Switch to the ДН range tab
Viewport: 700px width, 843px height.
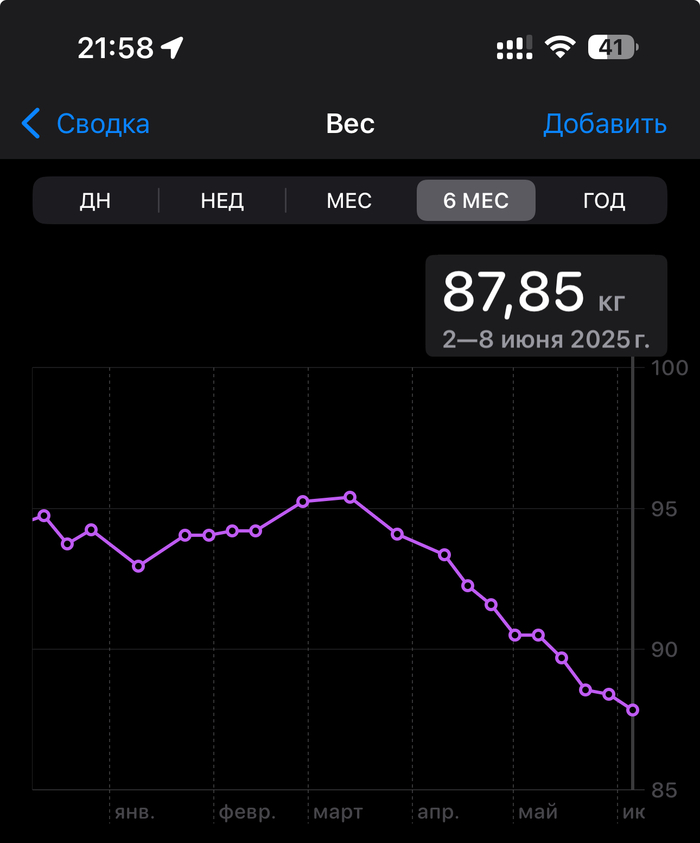pos(96,201)
